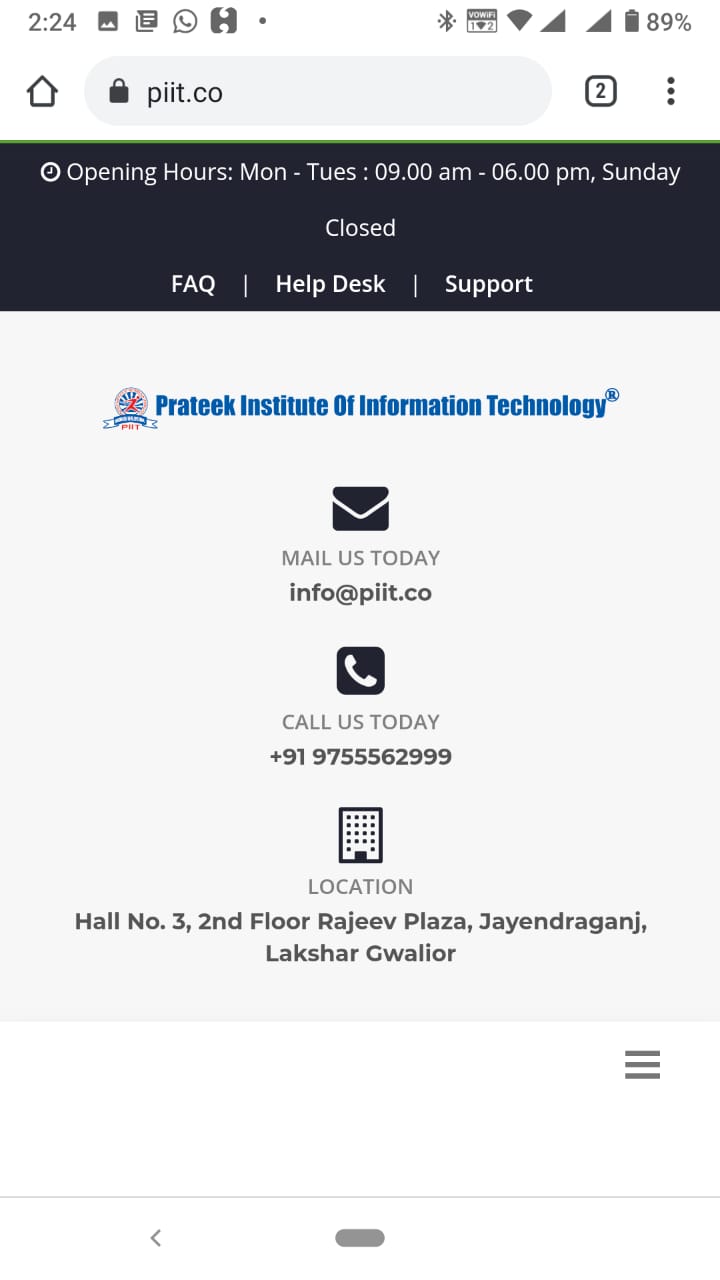
Task: Open the FAQ link
Action: (193, 284)
